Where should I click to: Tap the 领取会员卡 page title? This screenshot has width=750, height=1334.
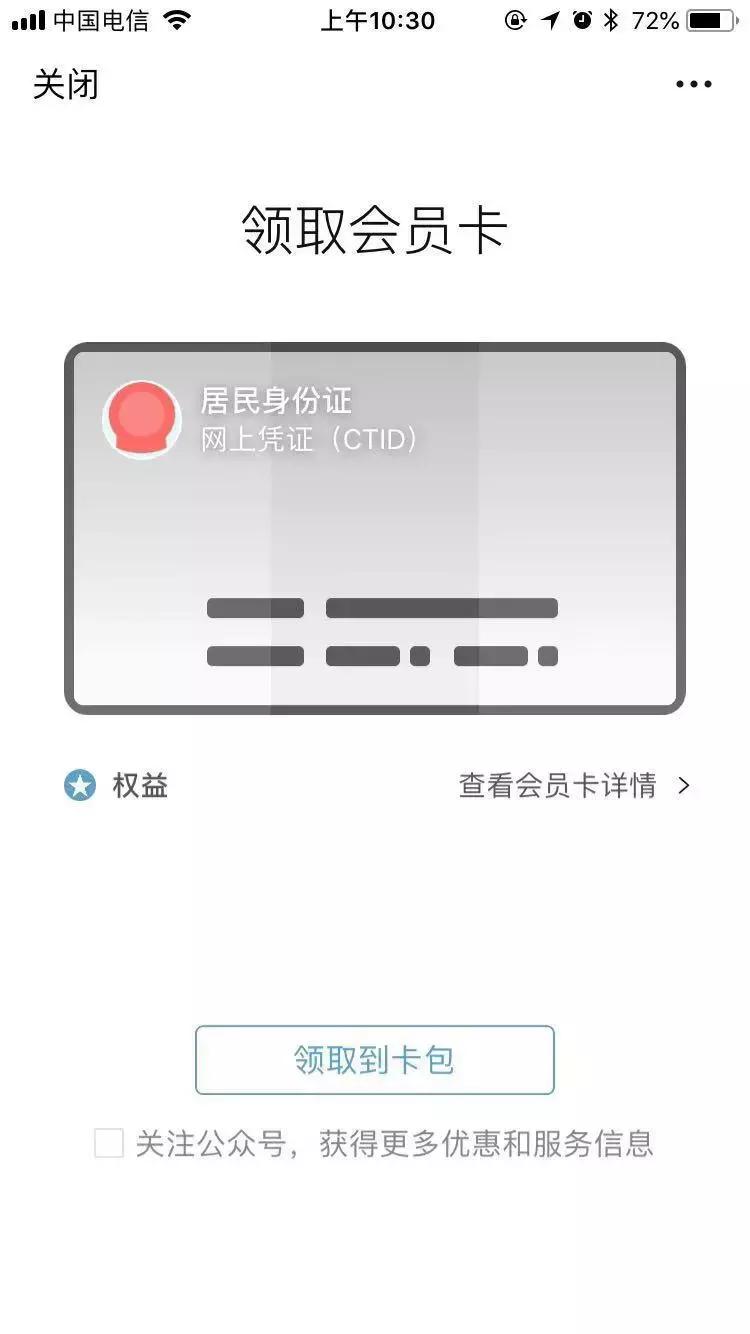pos(375,228)
